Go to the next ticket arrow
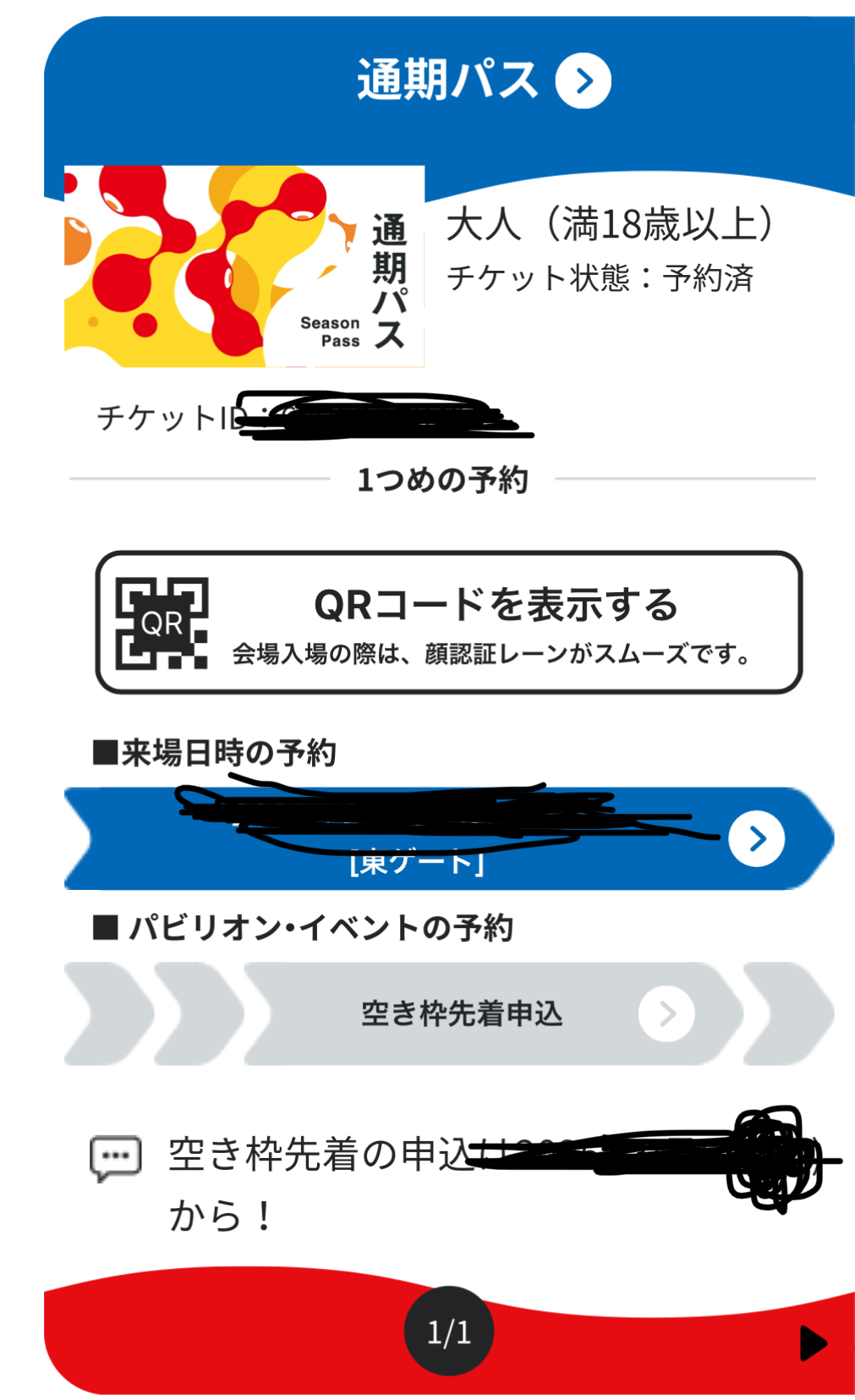 pyautogui.click(x=812, y=1343)
